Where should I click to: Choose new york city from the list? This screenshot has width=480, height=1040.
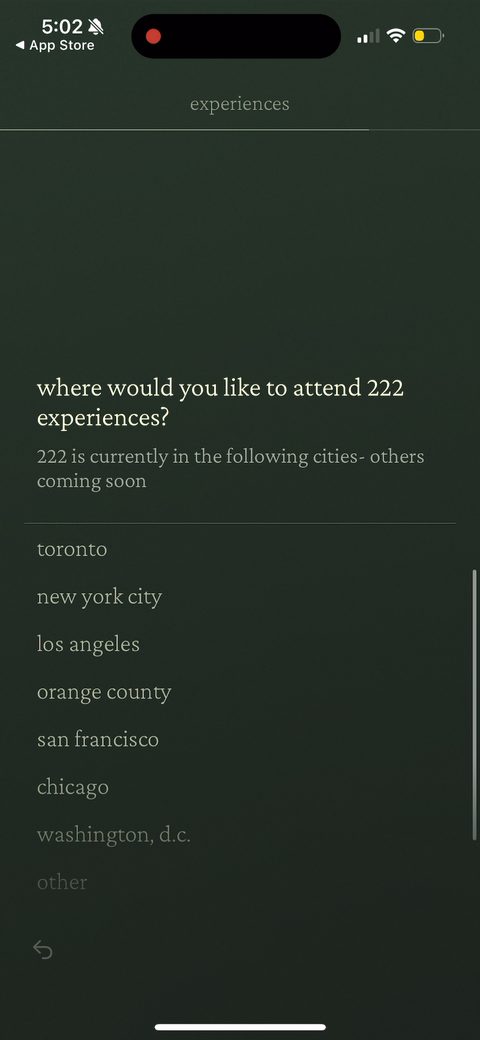[x=99, y=597]
